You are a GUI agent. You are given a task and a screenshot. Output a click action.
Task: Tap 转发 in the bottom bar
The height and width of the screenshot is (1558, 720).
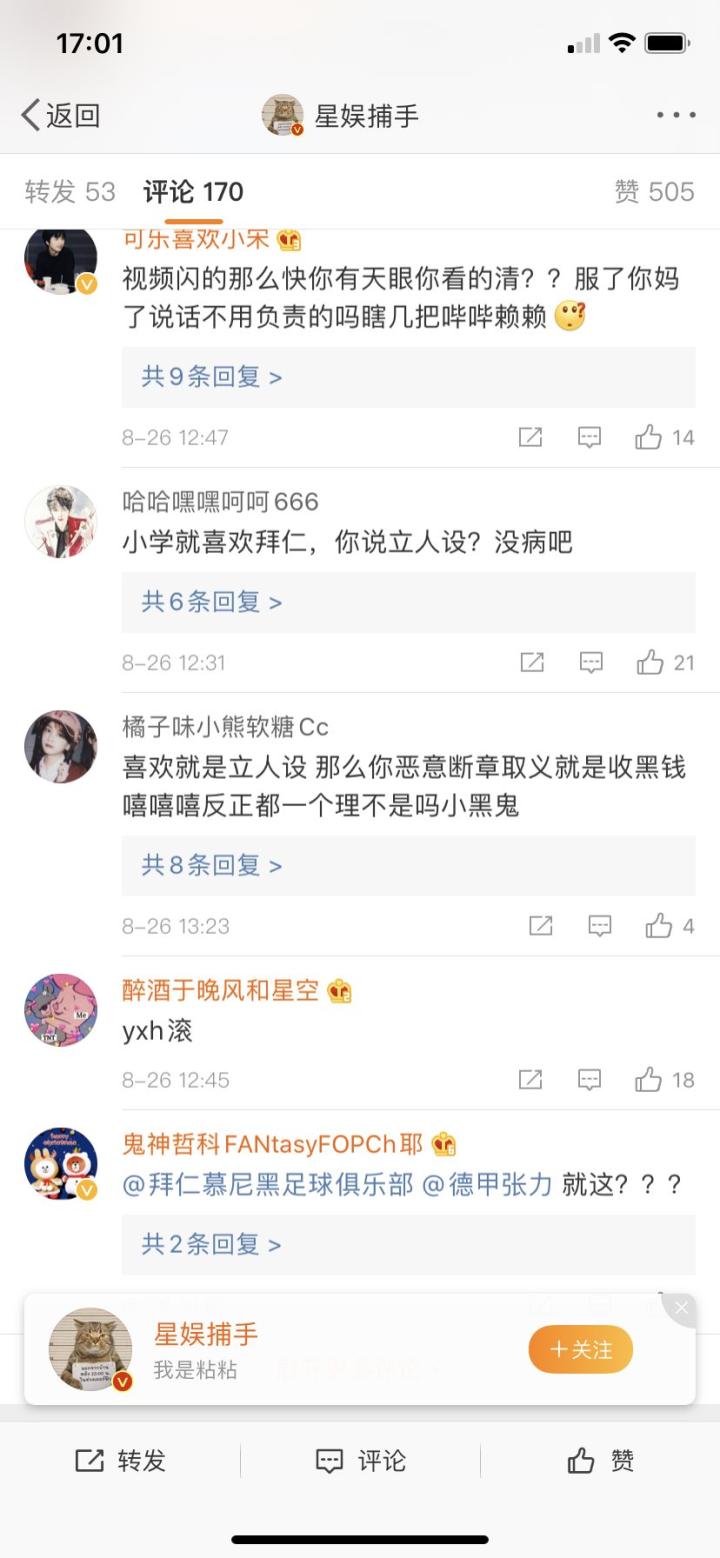click(120, 1461)
